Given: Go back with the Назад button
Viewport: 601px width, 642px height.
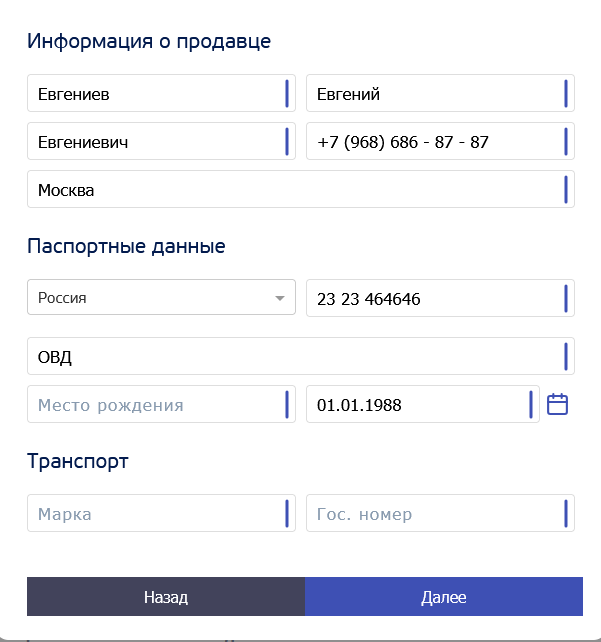Looking at the screenshot, I should [166, 597].
